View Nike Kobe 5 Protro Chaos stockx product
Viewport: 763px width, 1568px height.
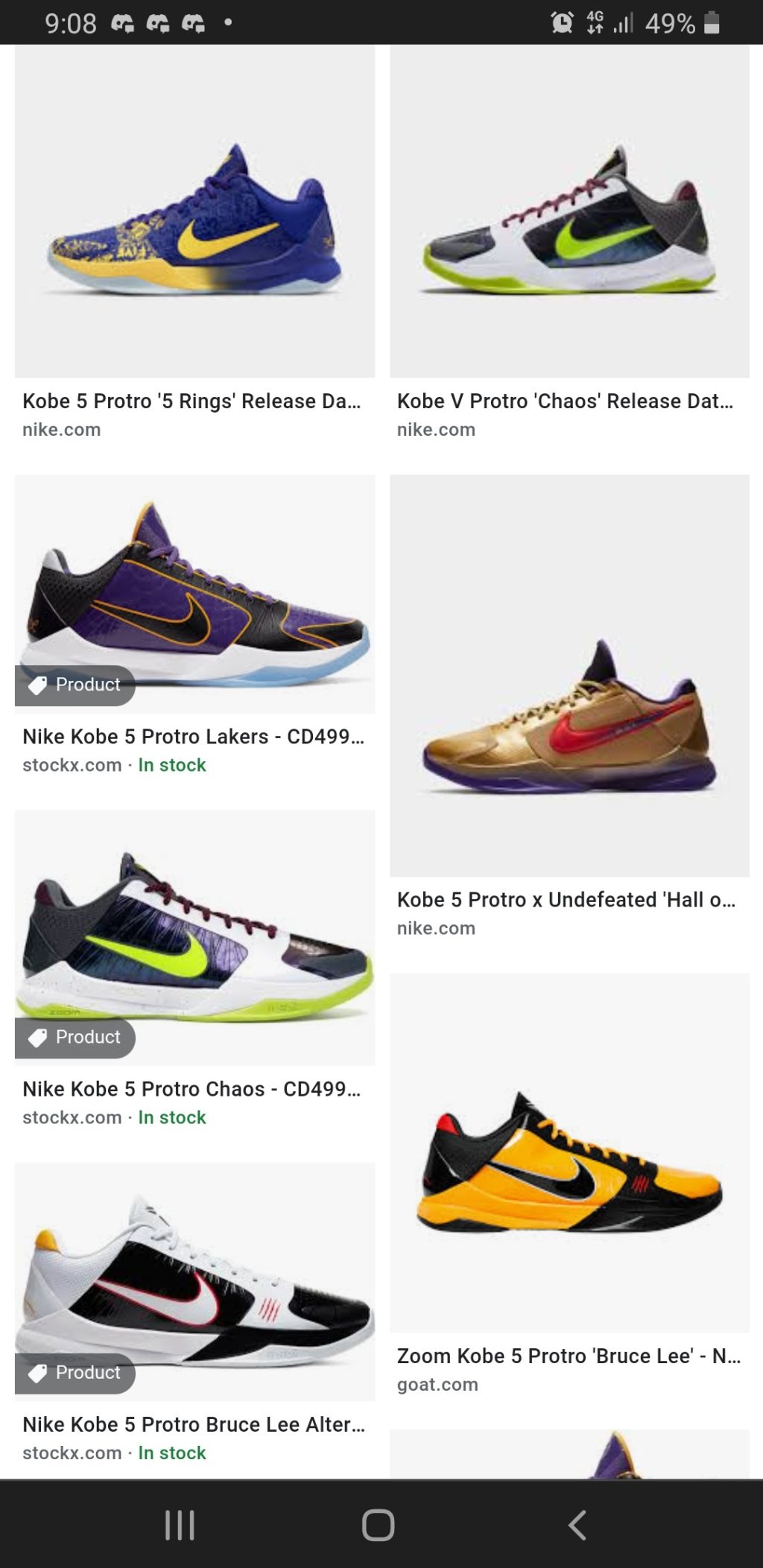194,937
